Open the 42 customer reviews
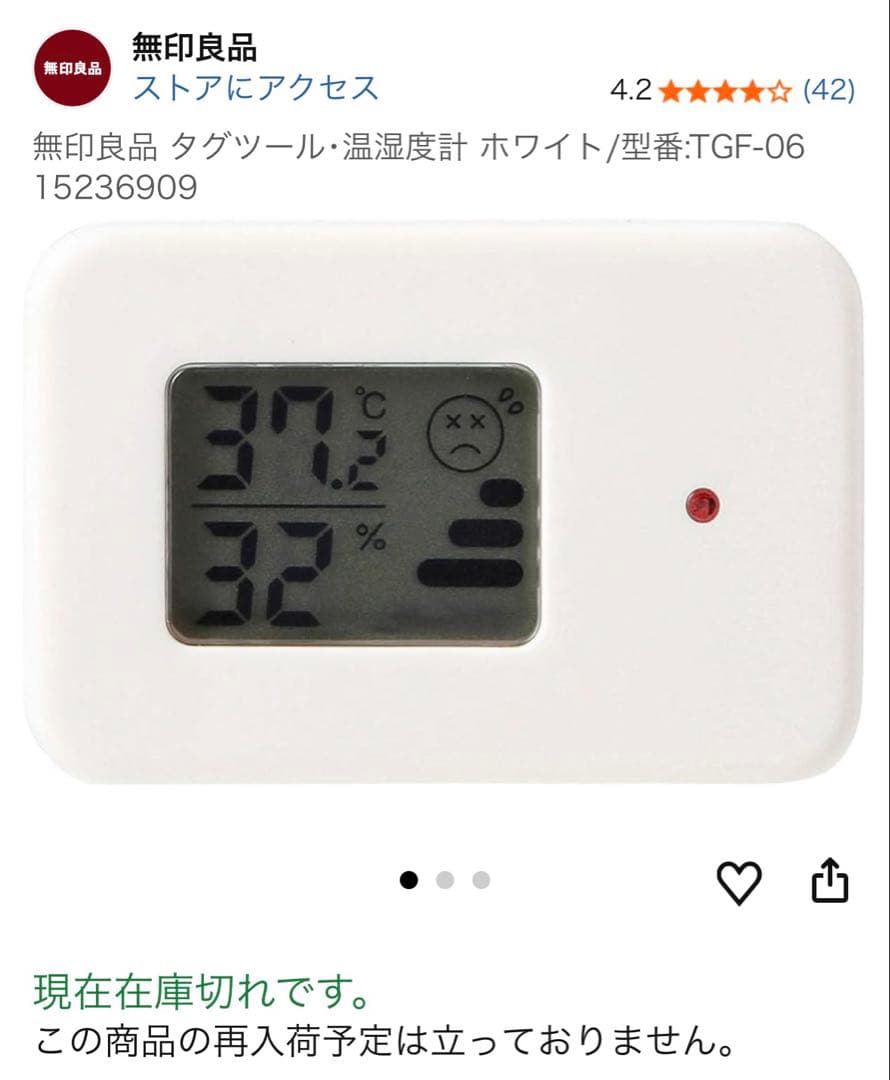 829,91
